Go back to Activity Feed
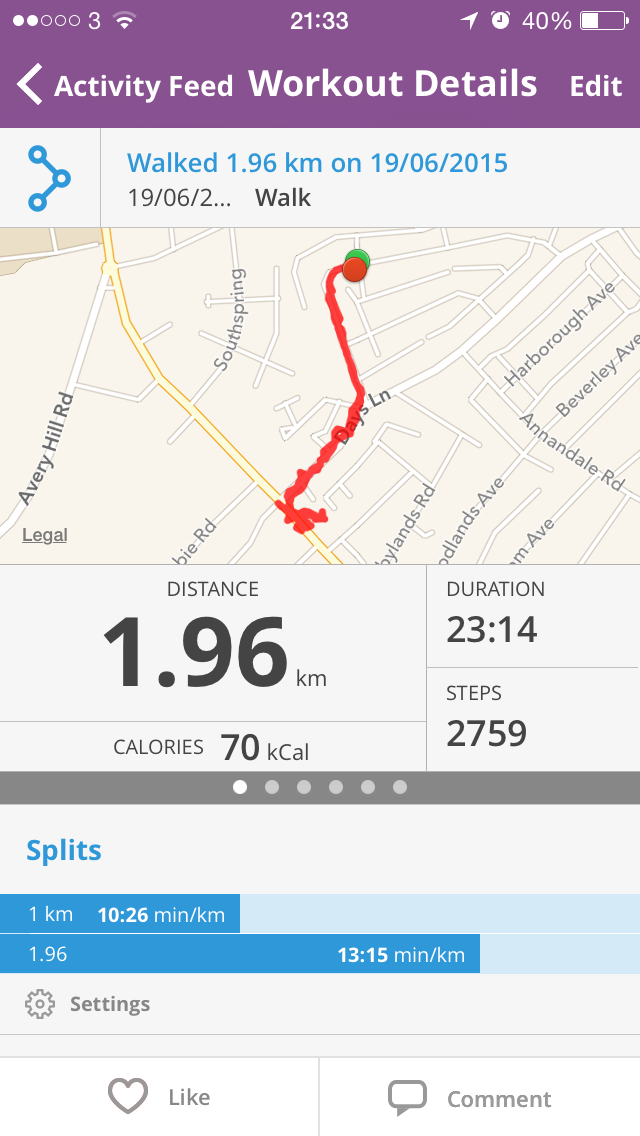 click(x=125, y=86)
